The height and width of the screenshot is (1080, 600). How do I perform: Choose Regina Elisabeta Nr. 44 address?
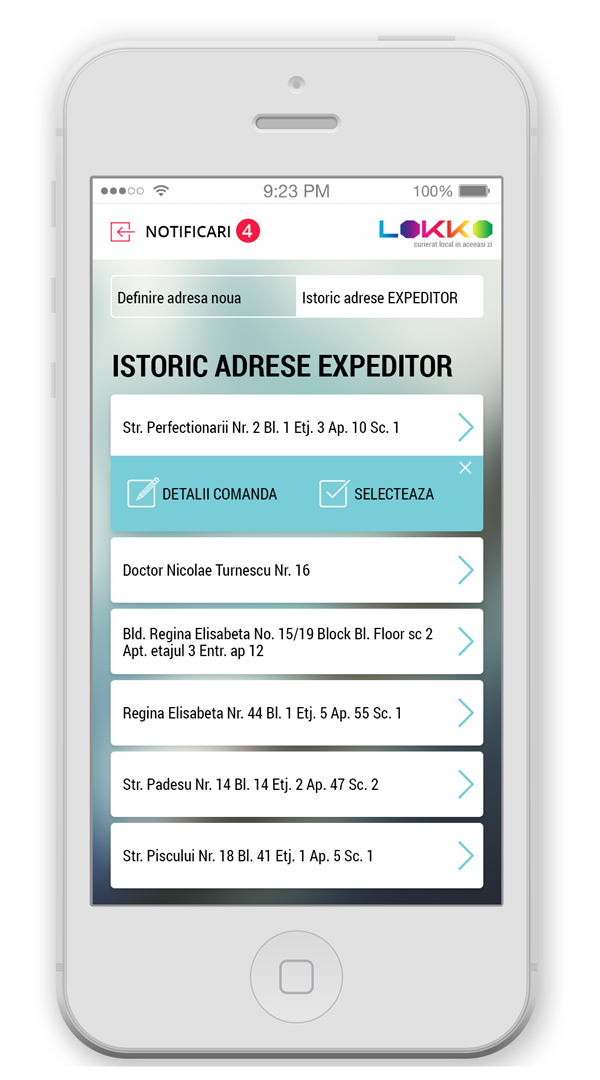[297, 713]
